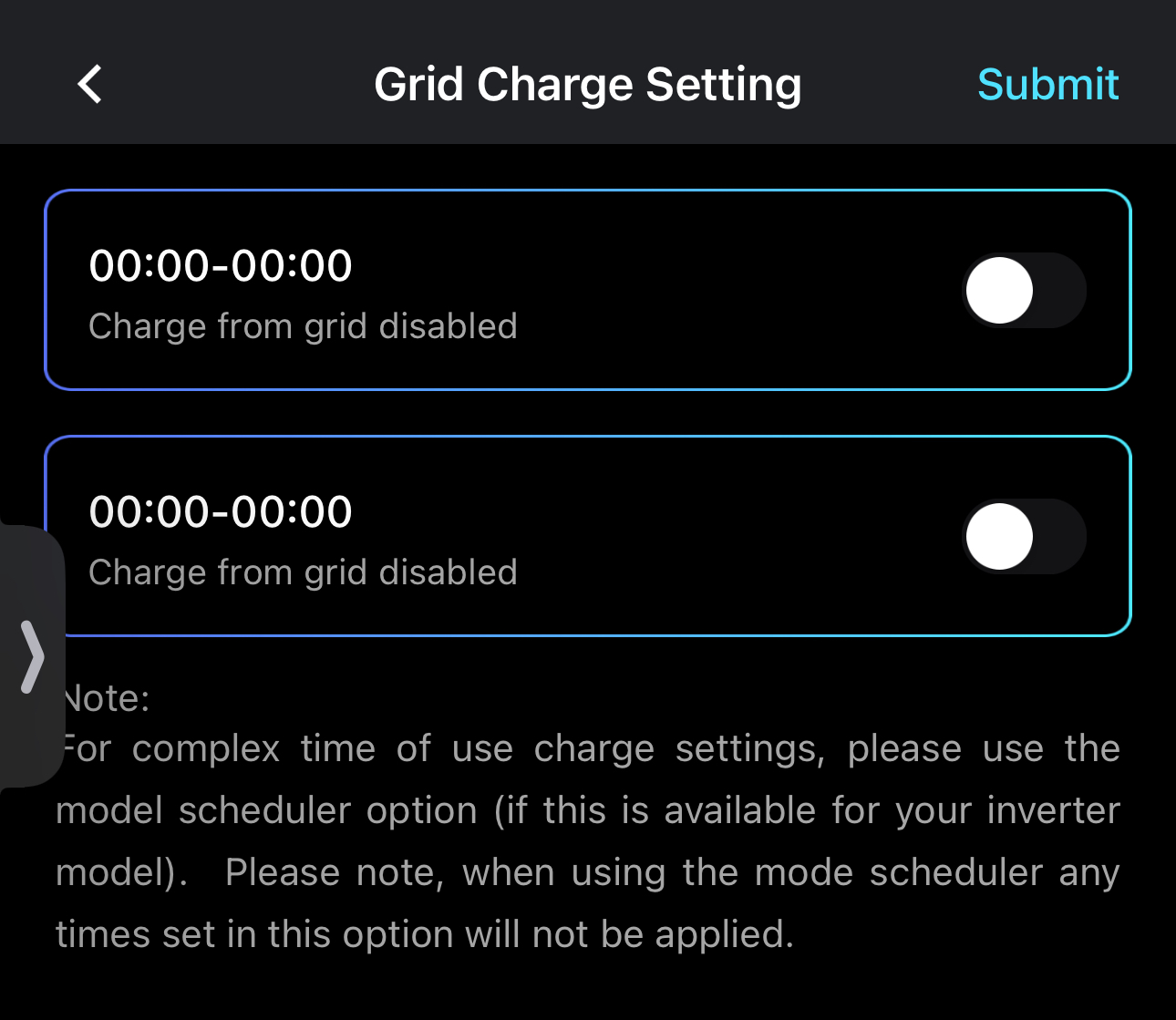The image size is (1176, 1020).
Task: Open the first 00:00-00:00 time slot
Action: [x=221, y=266]
